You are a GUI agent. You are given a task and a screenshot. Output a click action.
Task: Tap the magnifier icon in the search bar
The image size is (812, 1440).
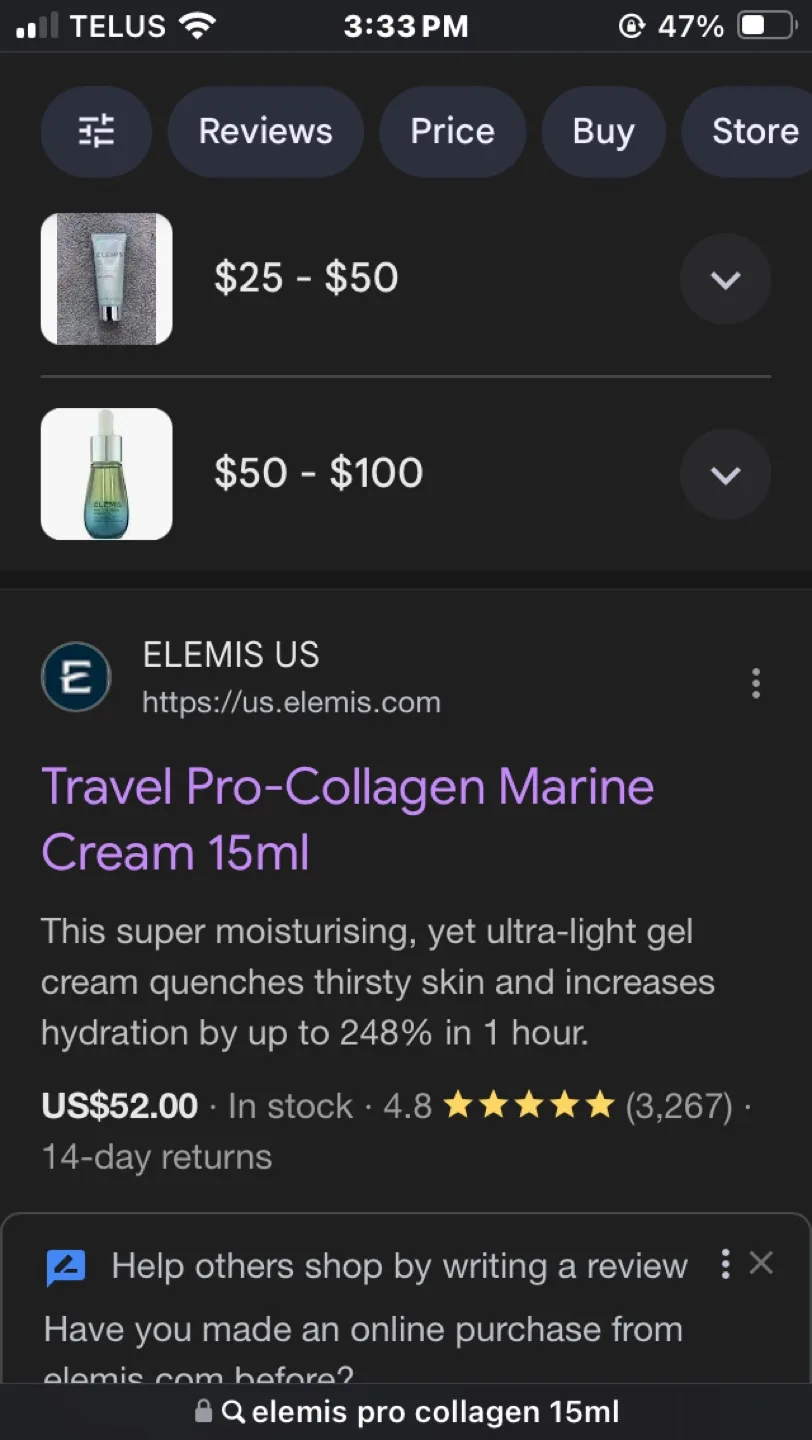[x=232, y=1411]
